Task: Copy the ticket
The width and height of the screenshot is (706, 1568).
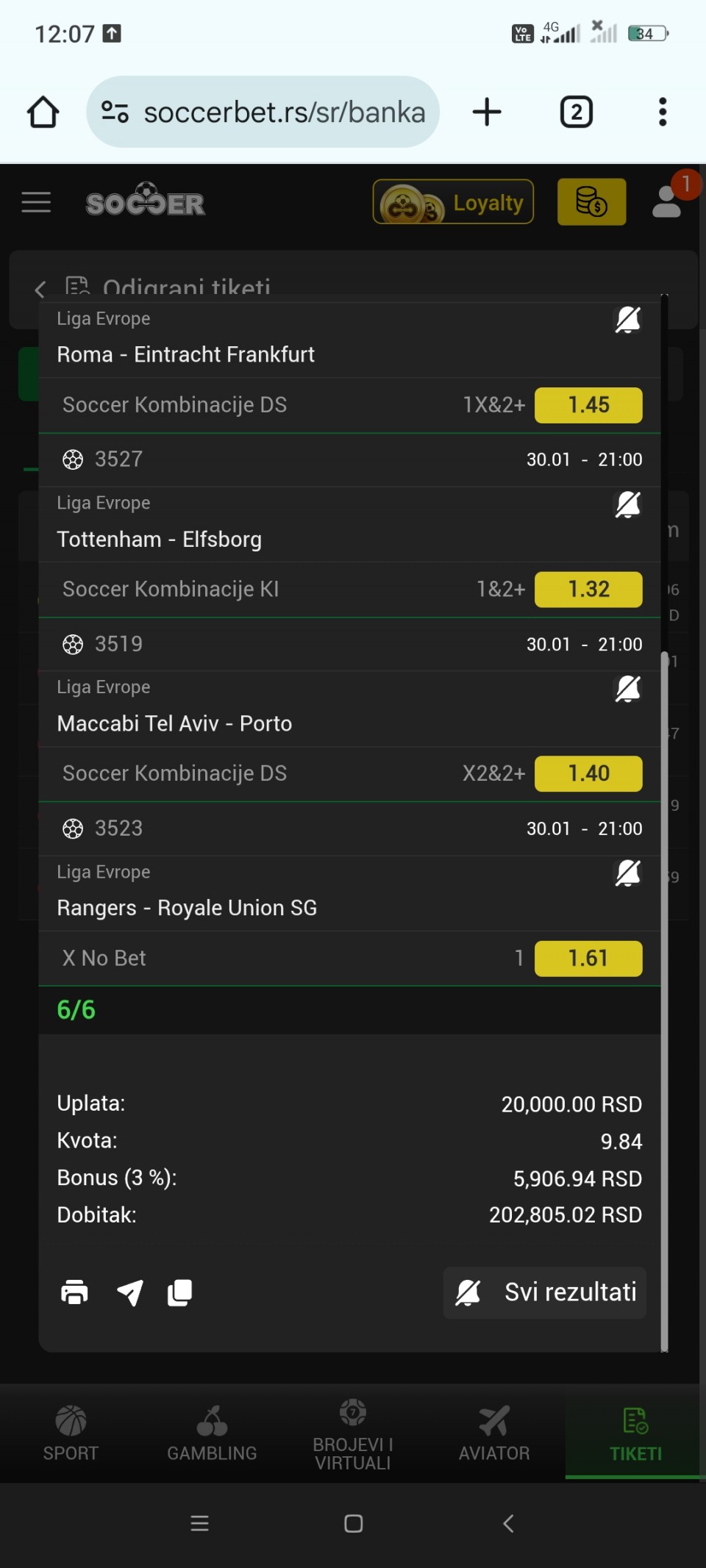Action: (180, 1292)
